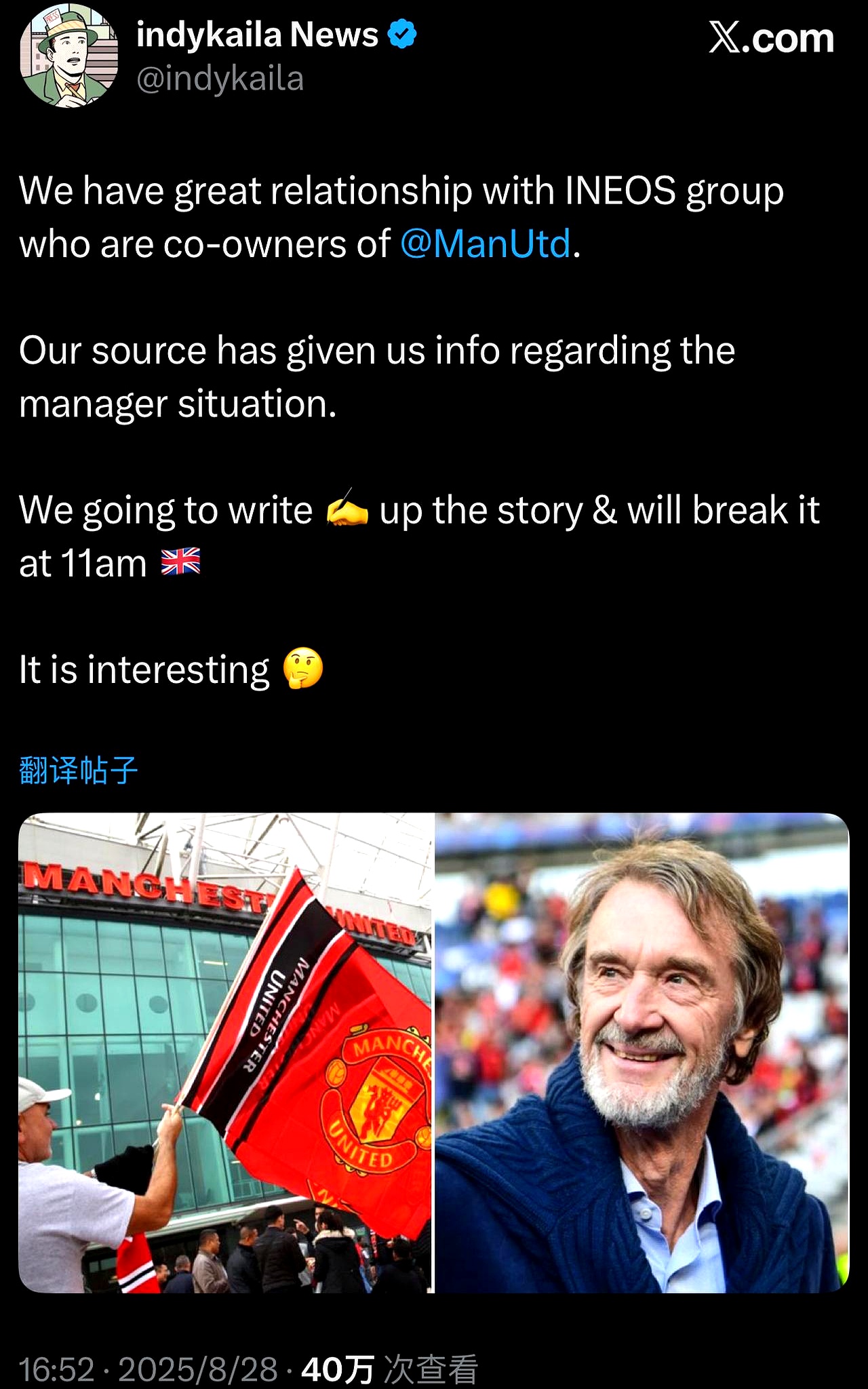View the photo of the smiling bearded man
868x1389 pixels.
tap(642, 1053)
